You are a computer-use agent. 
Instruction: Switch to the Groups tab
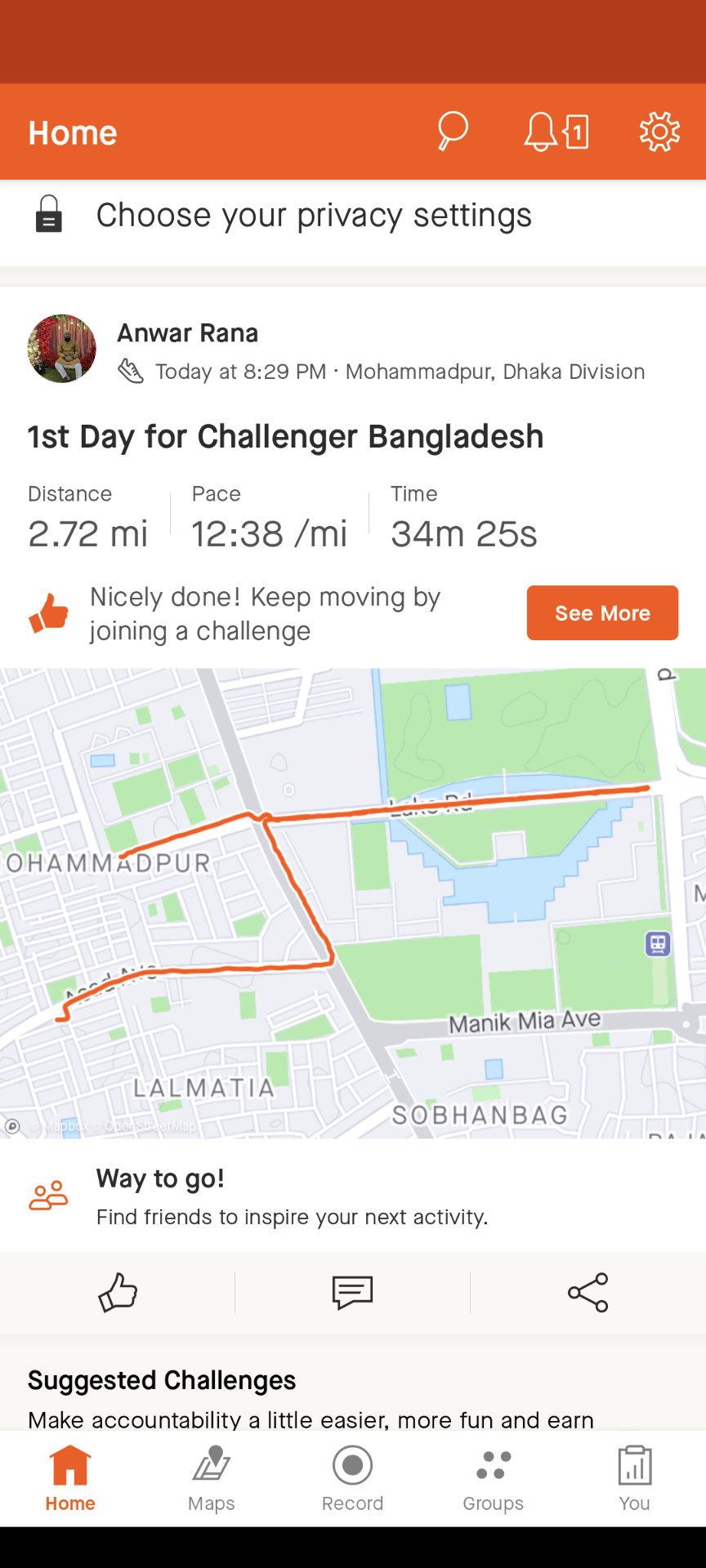tap(494, 1479)
